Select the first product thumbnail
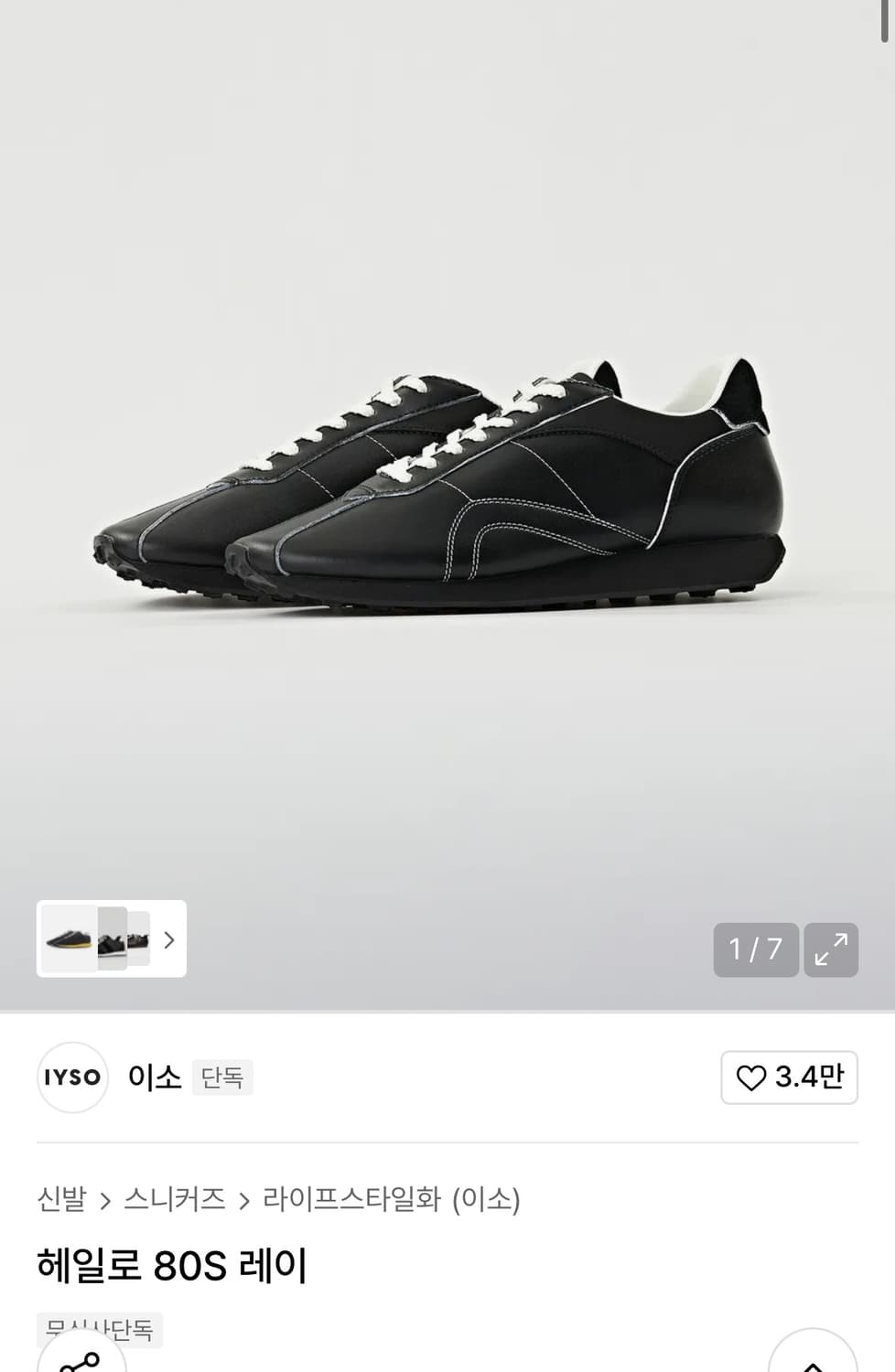Image resolution: width=895 pixels, height=1372 pixels. click(70, 940)
